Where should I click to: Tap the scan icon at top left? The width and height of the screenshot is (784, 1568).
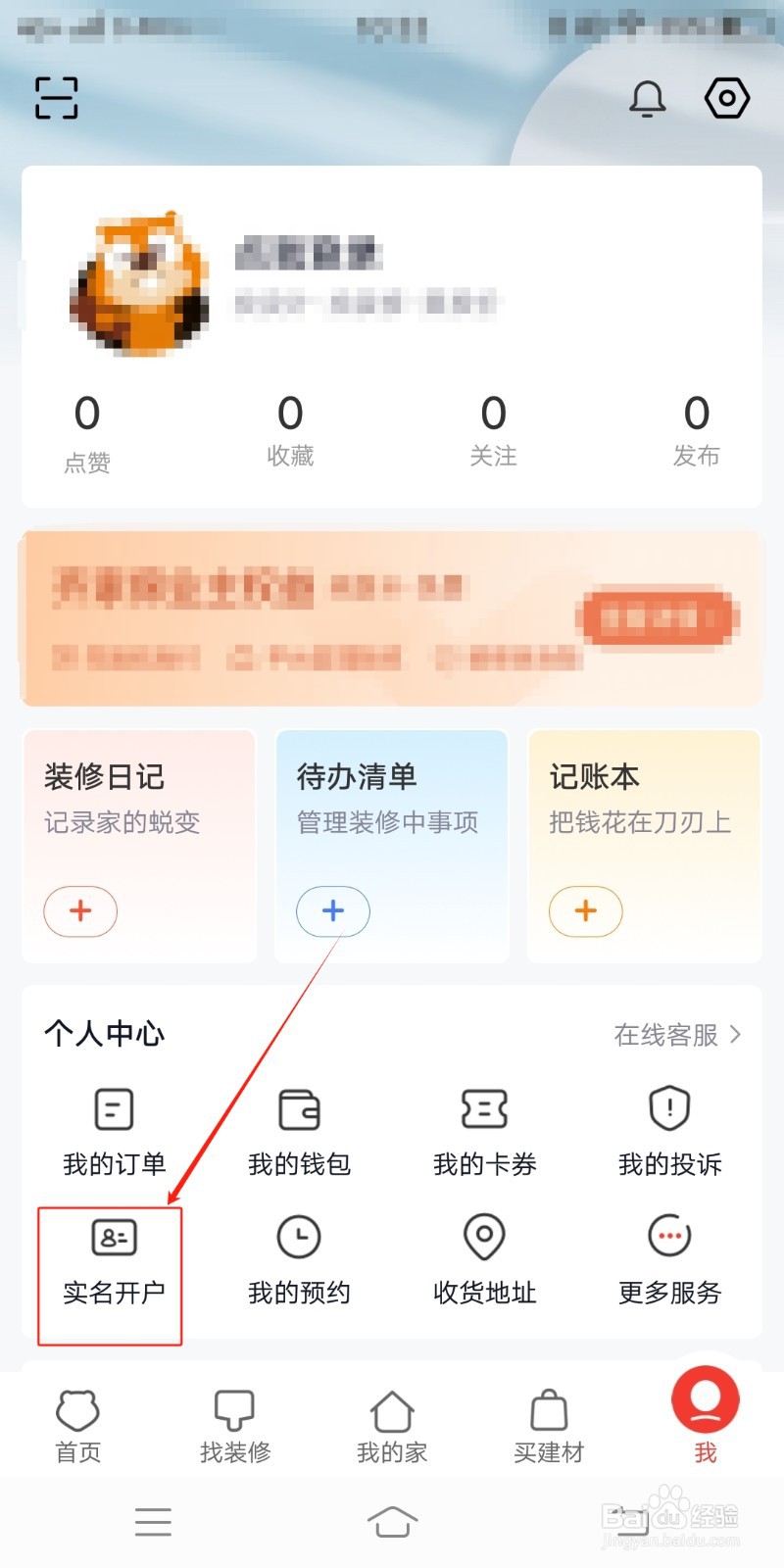(55, 98)
